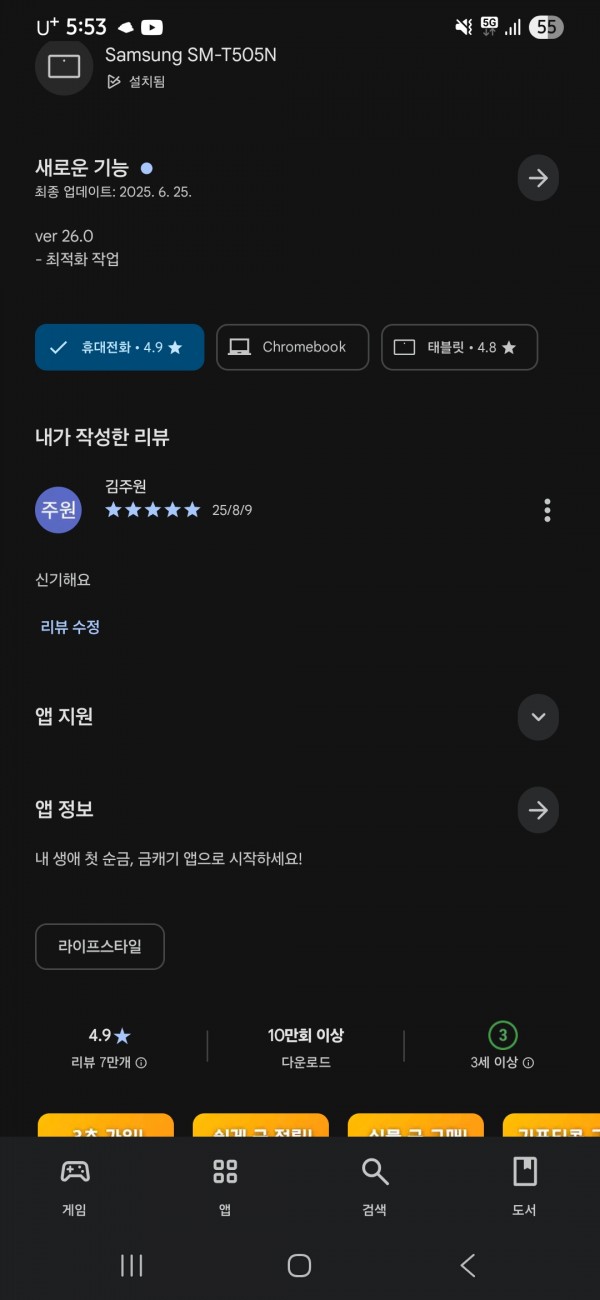Image resolution: width=600 pixels, height=1300 pixels.
Task: Open the 새로운 기능 arrow
Action: (538, 178)
